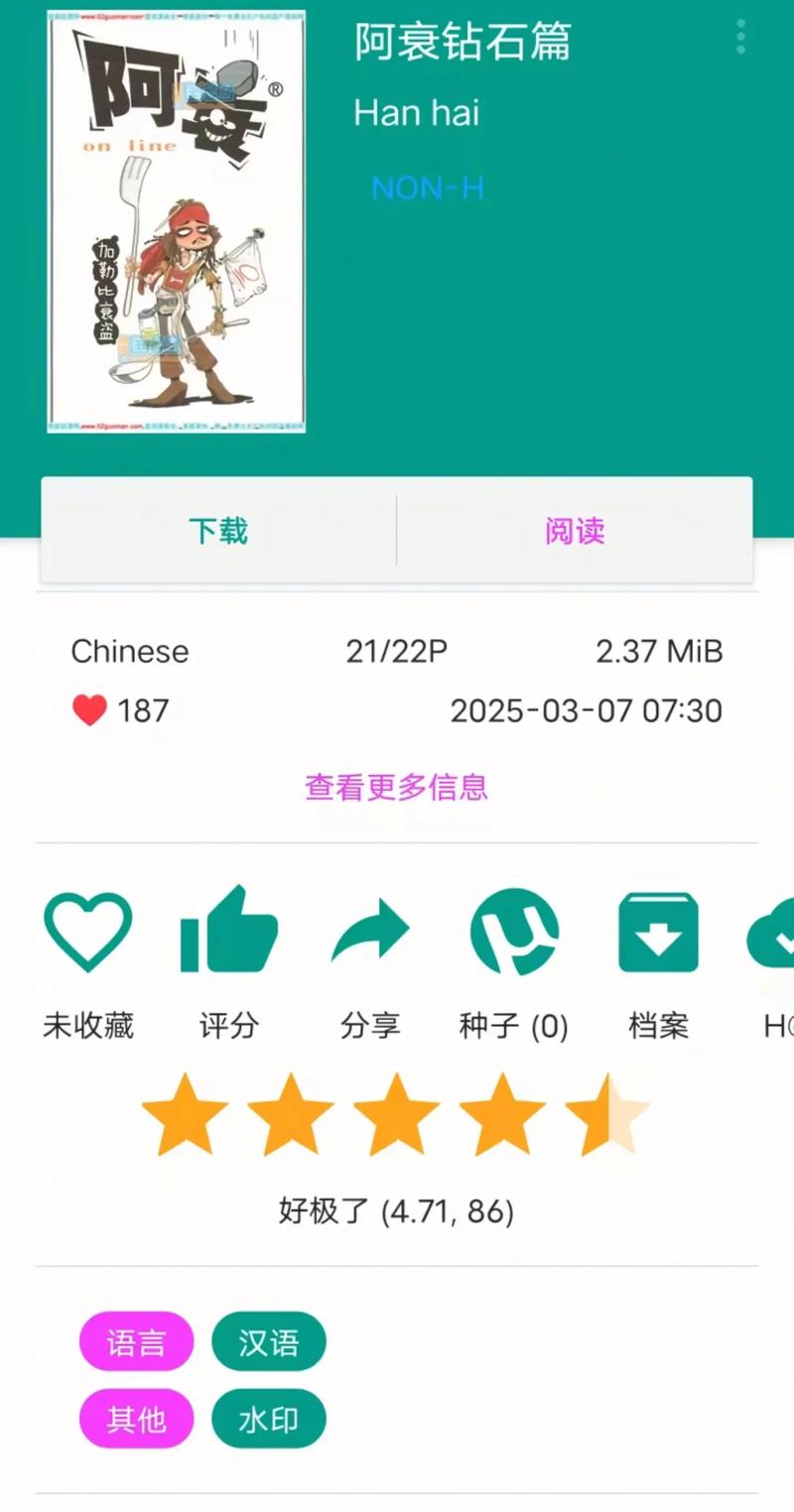Expand the 语言 tag category chip
This screenshot has width=794, height=1512.
pyautogui.click(x=136, y=1340)
